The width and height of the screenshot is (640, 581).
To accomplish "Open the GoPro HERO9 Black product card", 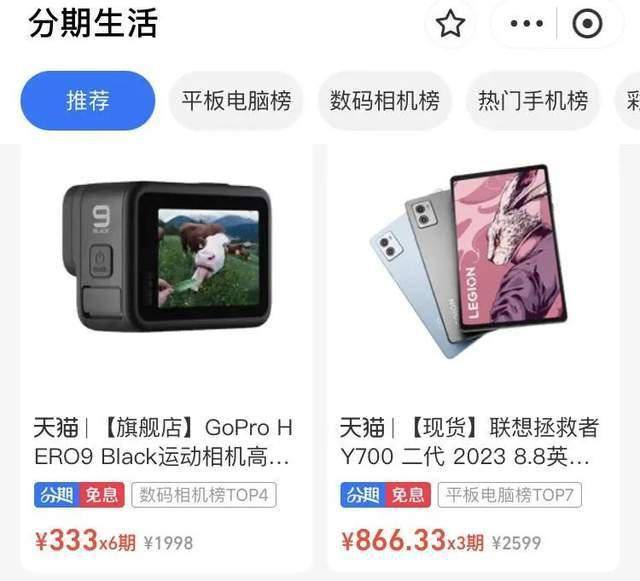I will [164, 360].
